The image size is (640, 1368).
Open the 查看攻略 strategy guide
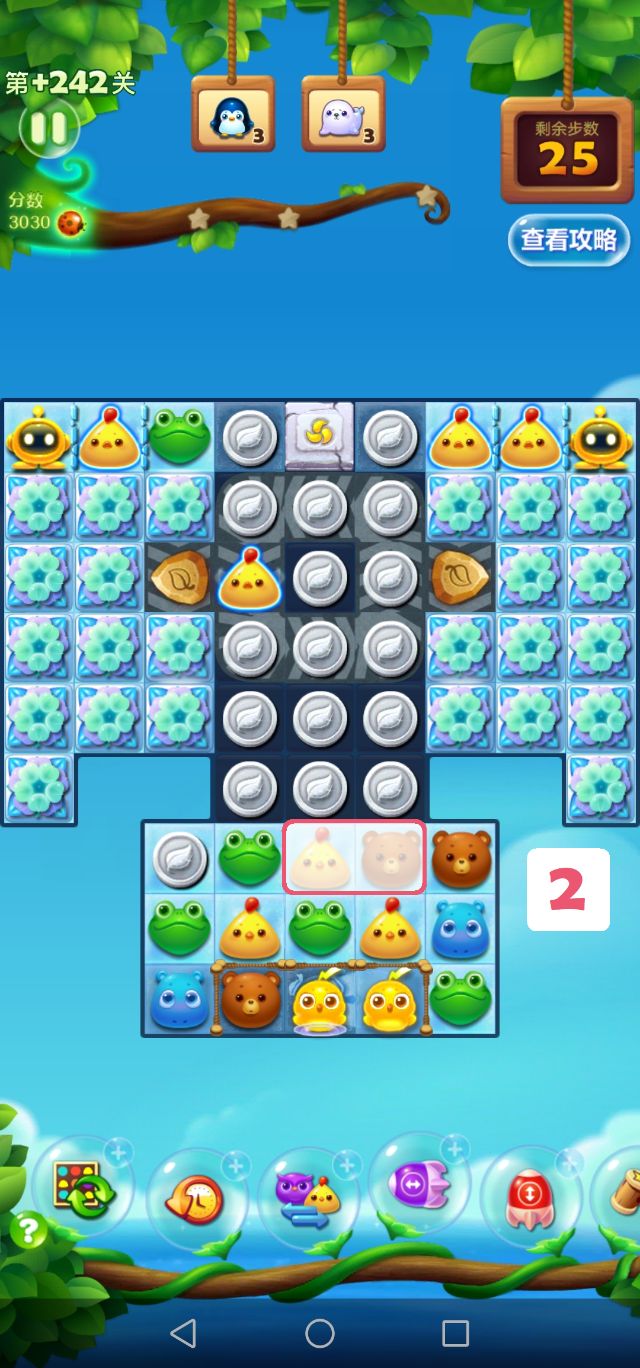pyautogui.click(x=568, y=240)
